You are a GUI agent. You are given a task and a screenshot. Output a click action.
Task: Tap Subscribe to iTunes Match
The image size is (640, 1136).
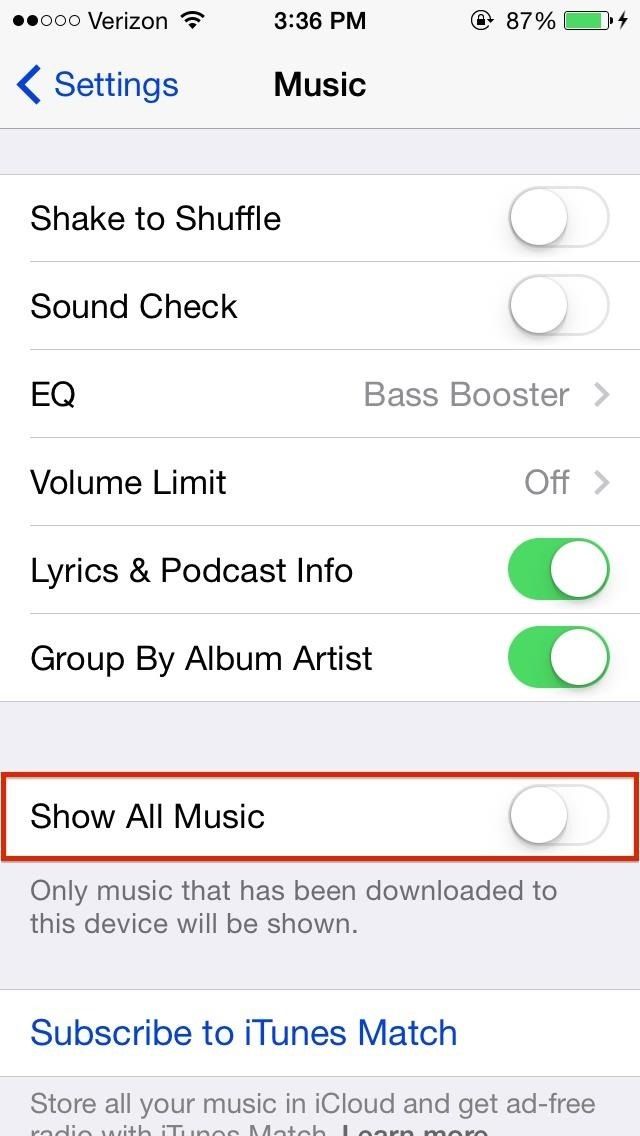pyautogui.click(x=244, y=1032)
